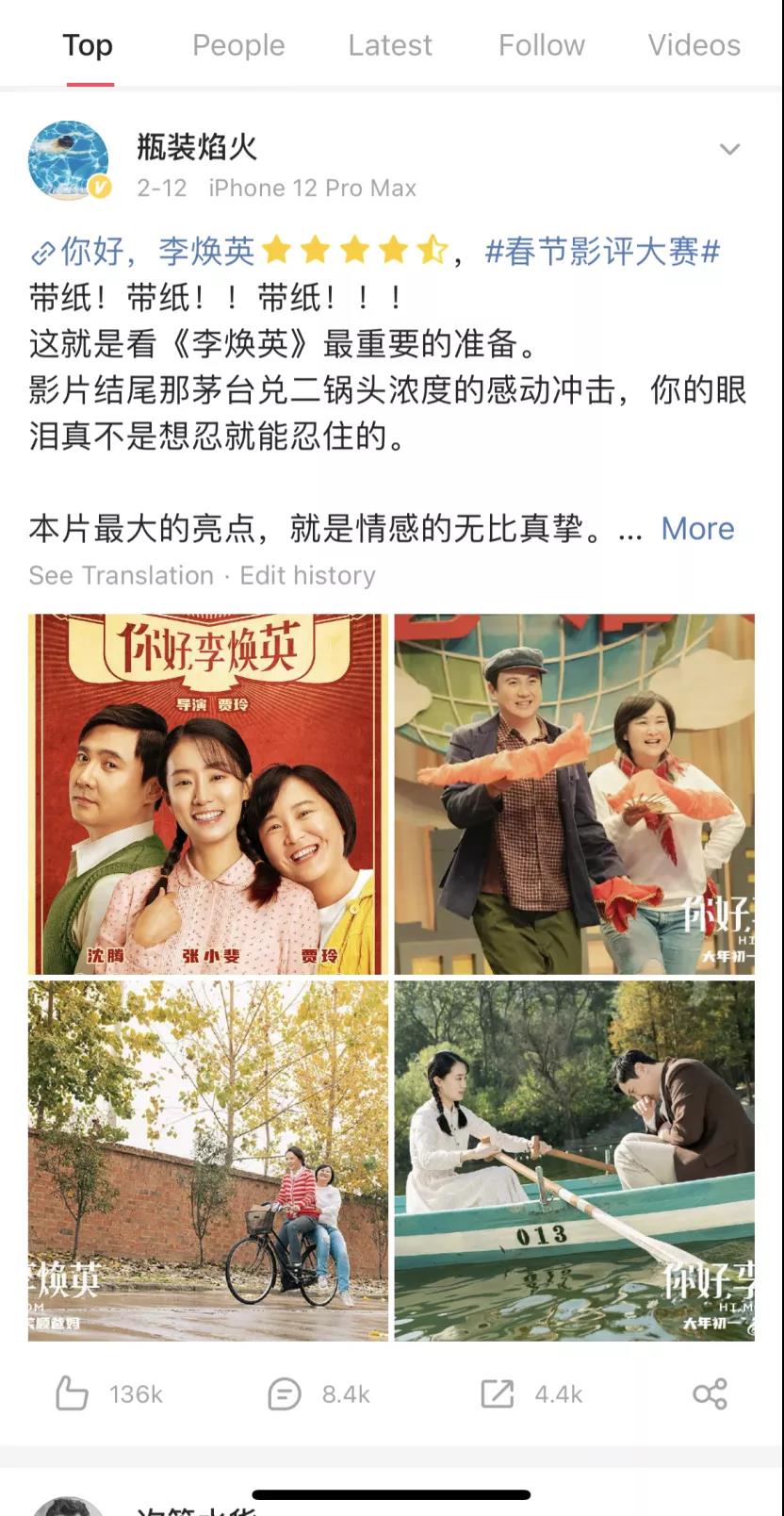
Task: Open the dancing with red fans photo
Action: point(574,794)
